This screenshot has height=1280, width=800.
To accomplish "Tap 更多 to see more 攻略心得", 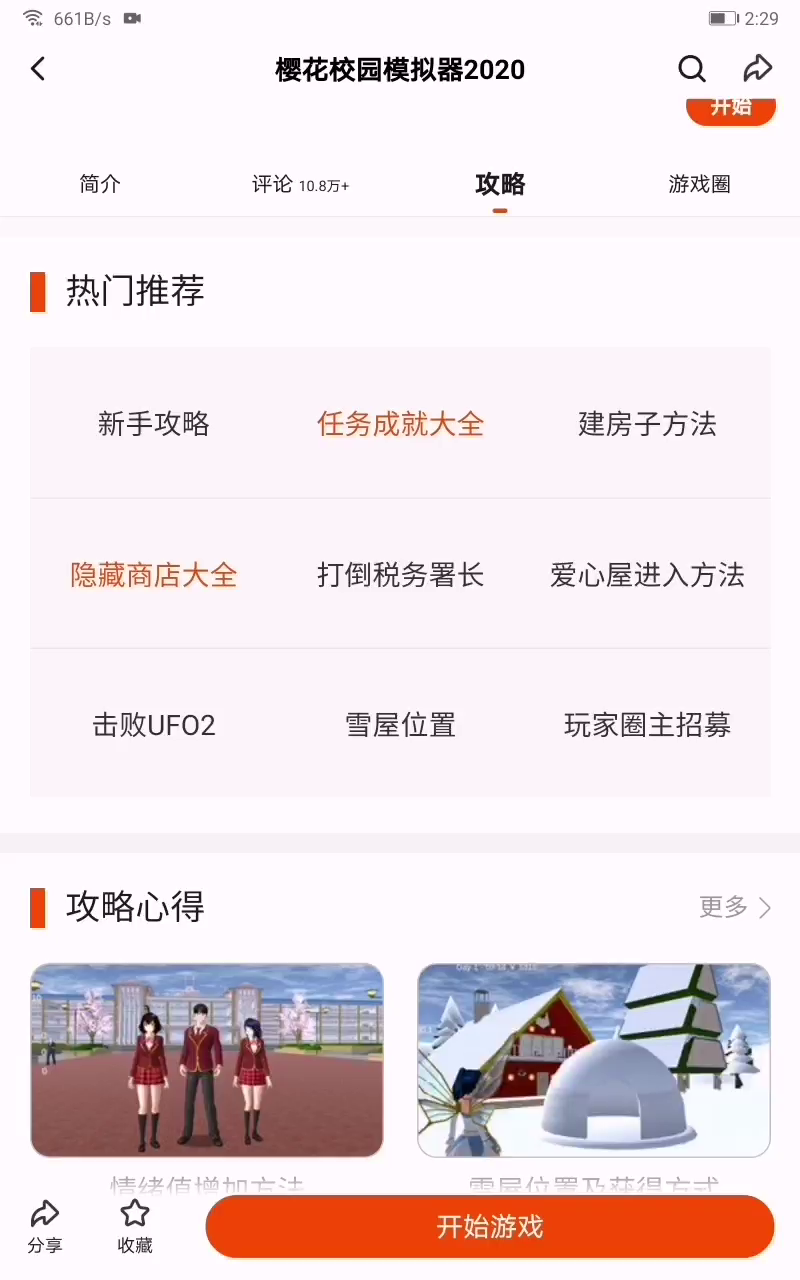I will [735, 907].
